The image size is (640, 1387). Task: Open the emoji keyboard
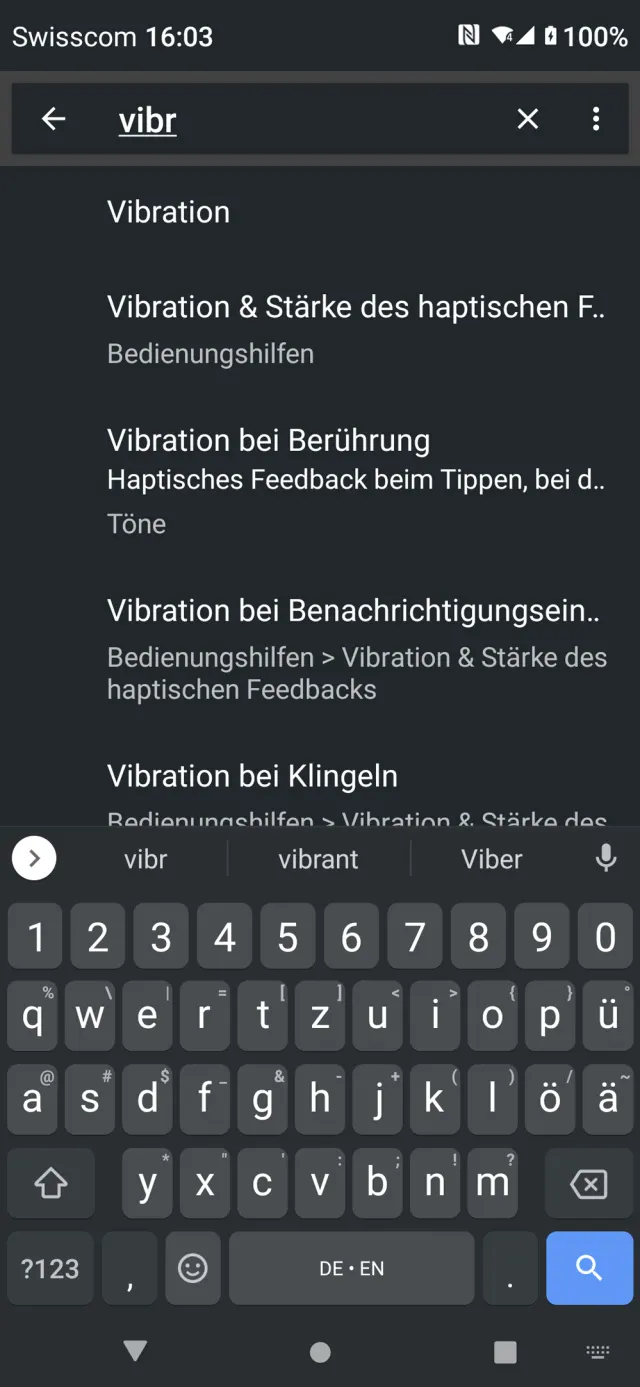[192, 1268]
